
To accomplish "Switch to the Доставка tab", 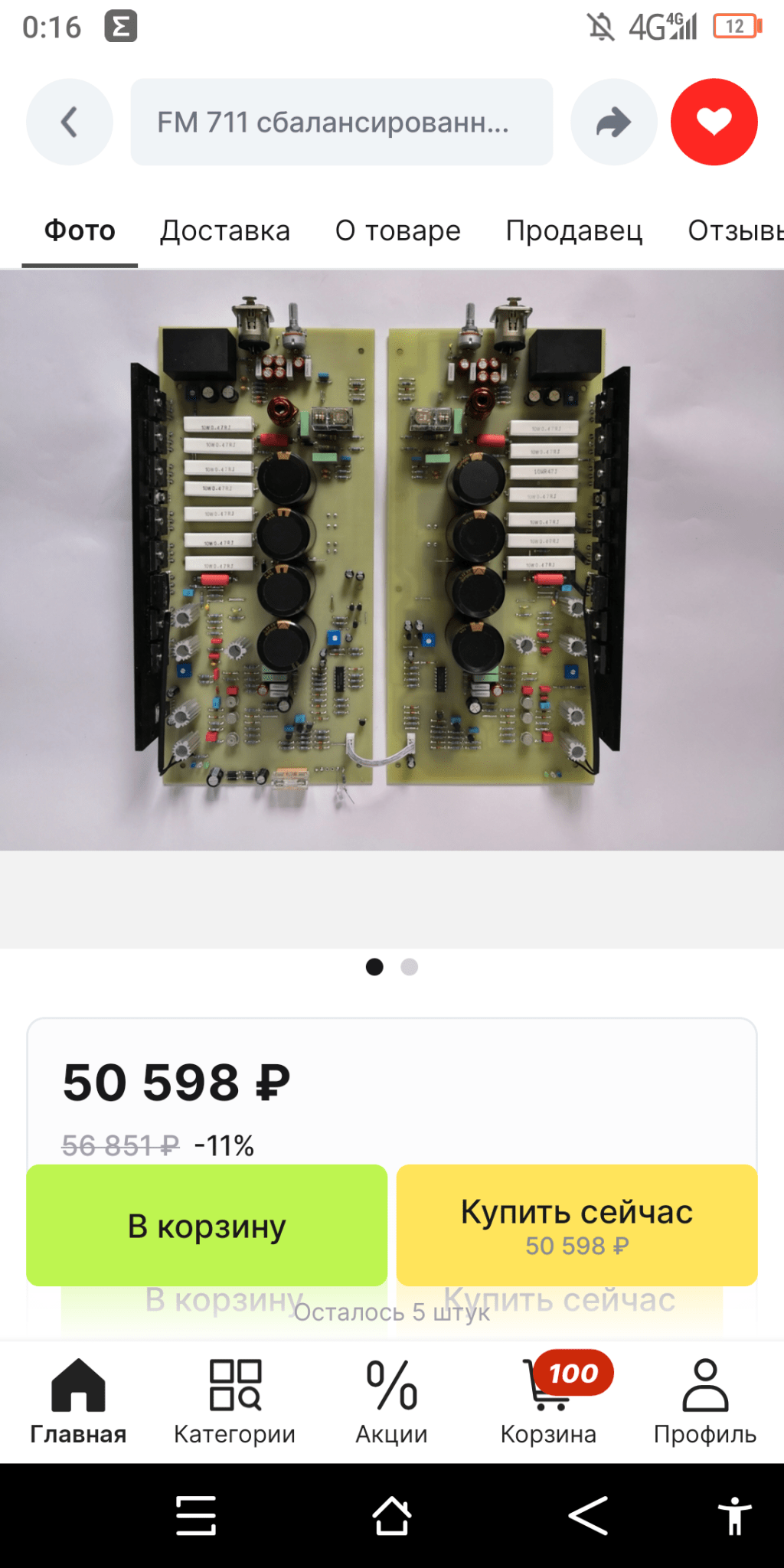I will pyautogui.click(x=225, y=230).
